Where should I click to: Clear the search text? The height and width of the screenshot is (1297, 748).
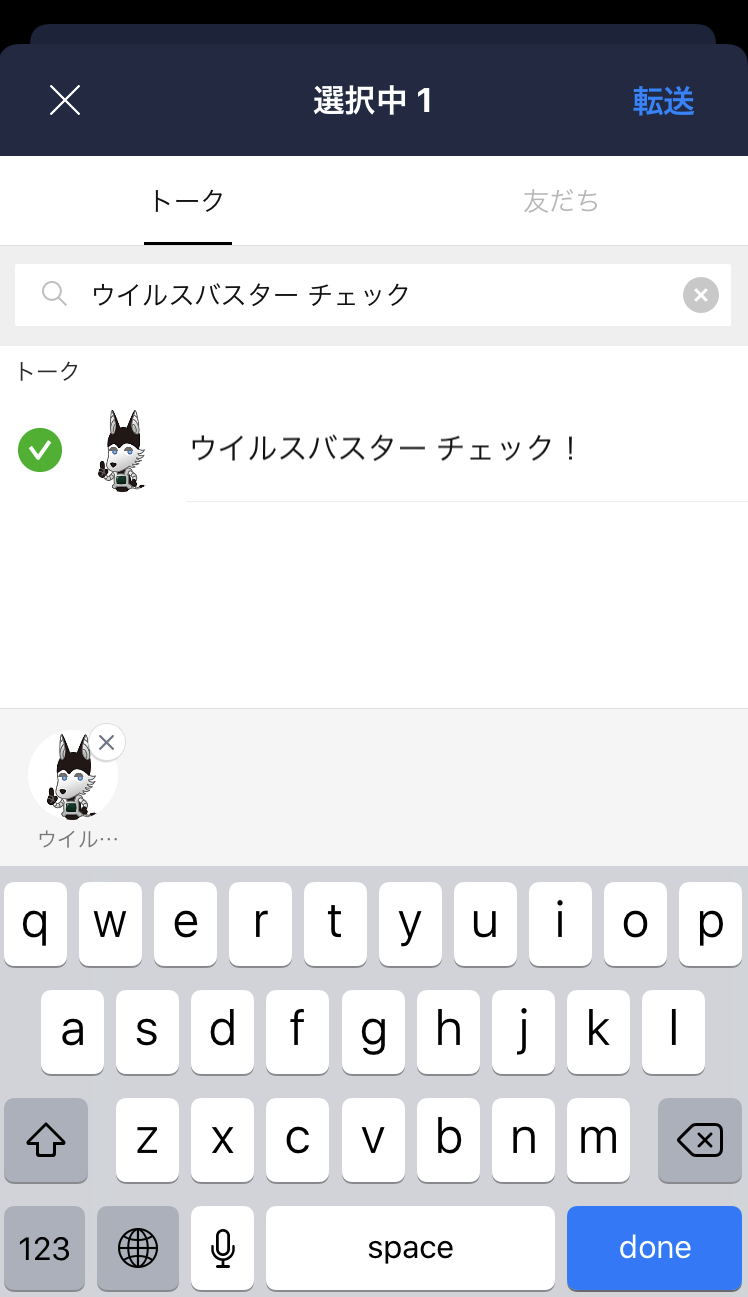[x=700, y=295]
